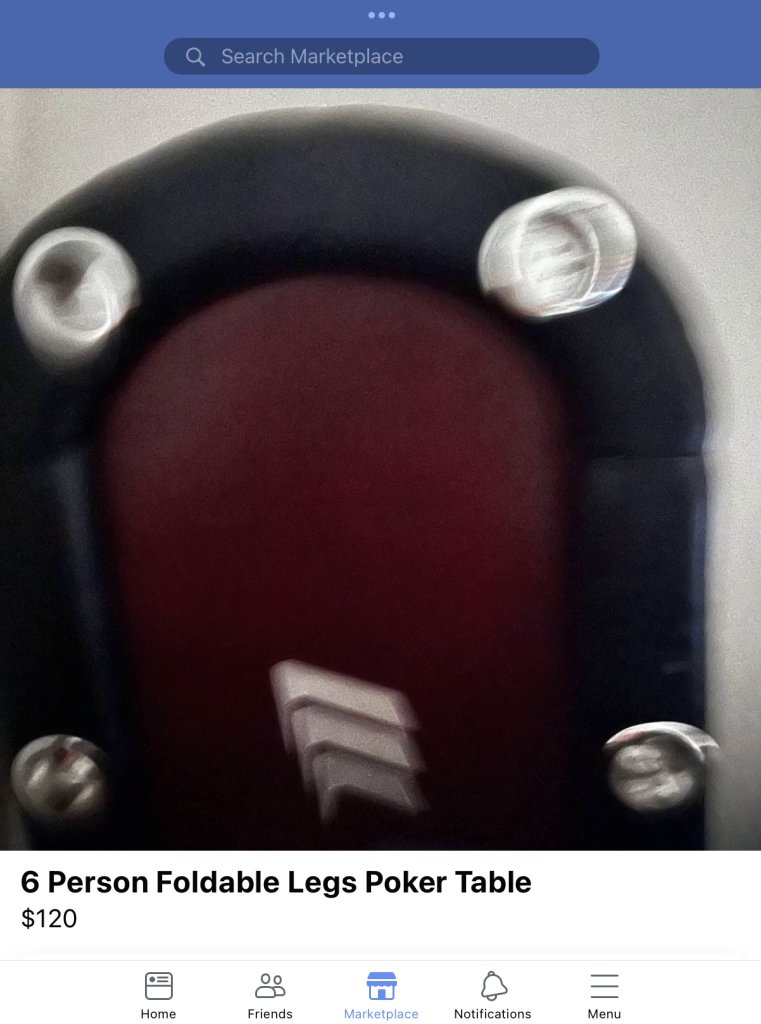Go to the Home tab

tap(158, 994)
